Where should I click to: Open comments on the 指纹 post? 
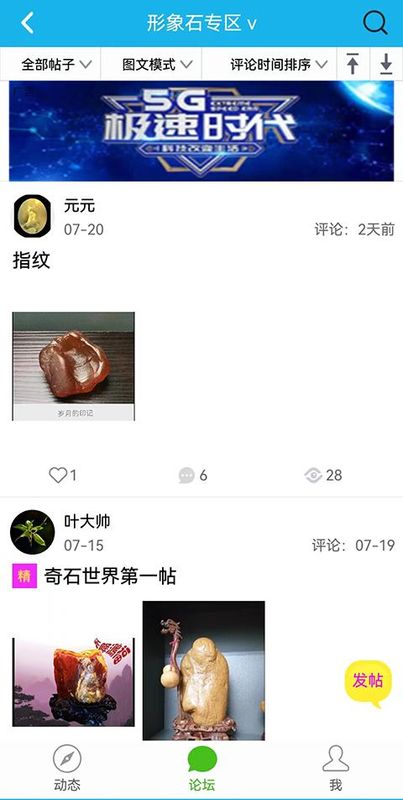[x=193, y=476]
